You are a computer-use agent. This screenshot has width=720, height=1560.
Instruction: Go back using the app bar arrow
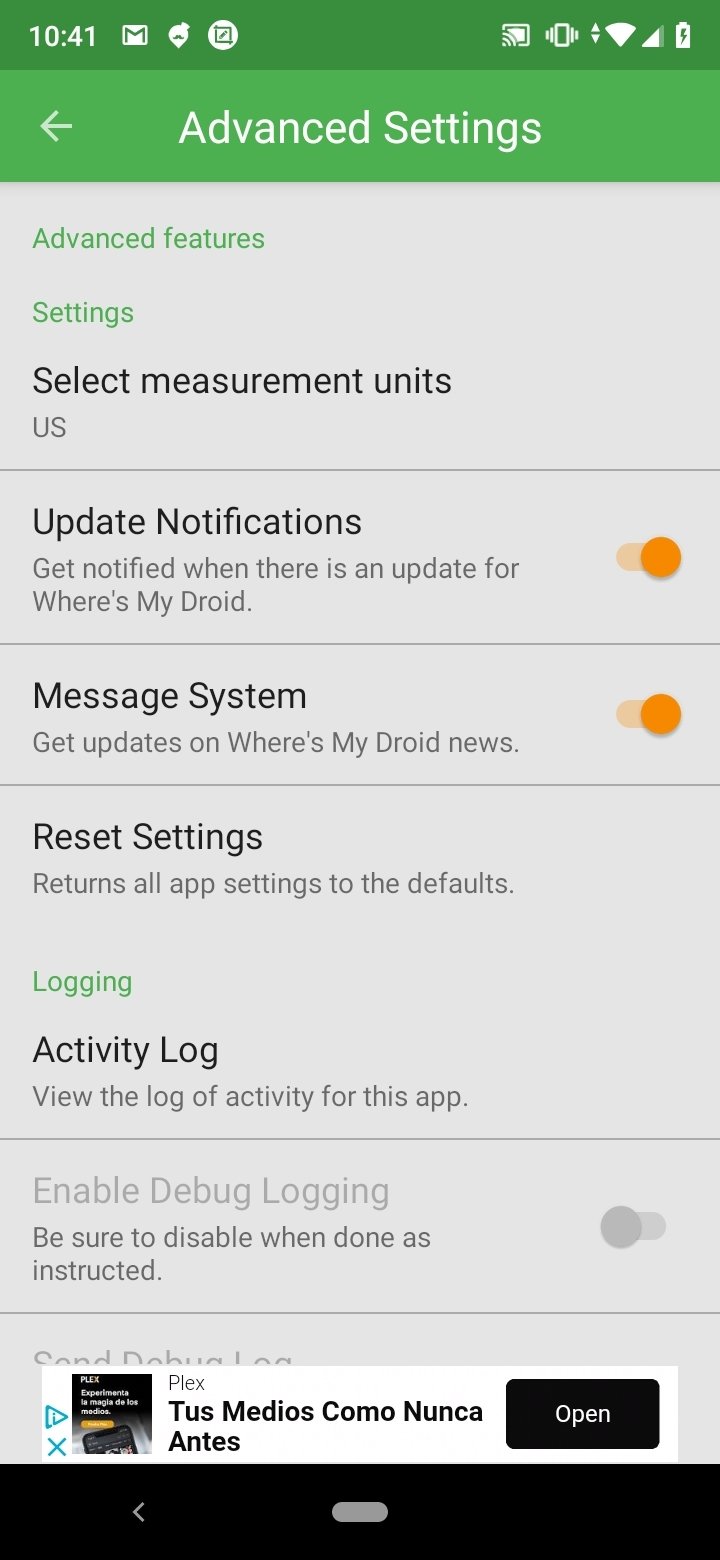click(x=56, y=127)
